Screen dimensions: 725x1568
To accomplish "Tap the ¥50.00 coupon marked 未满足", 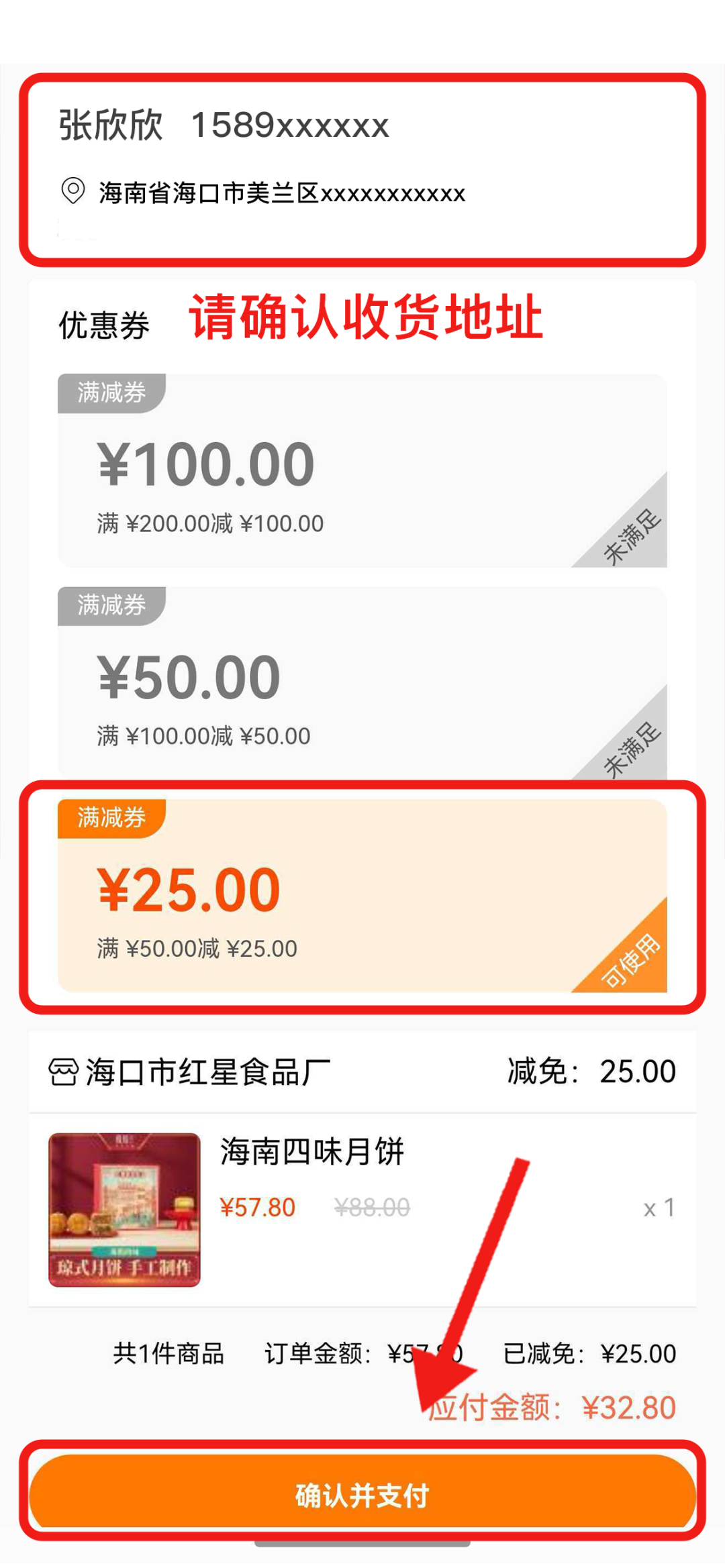I will point(362,683).
